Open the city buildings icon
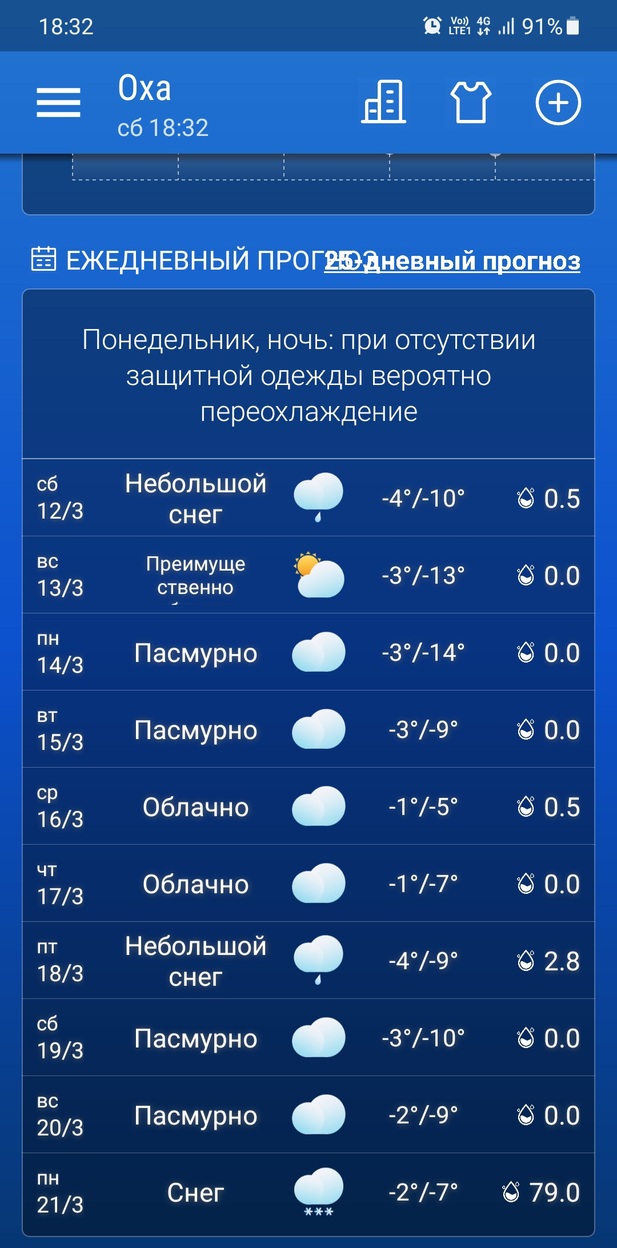 [x=383, y=102]
